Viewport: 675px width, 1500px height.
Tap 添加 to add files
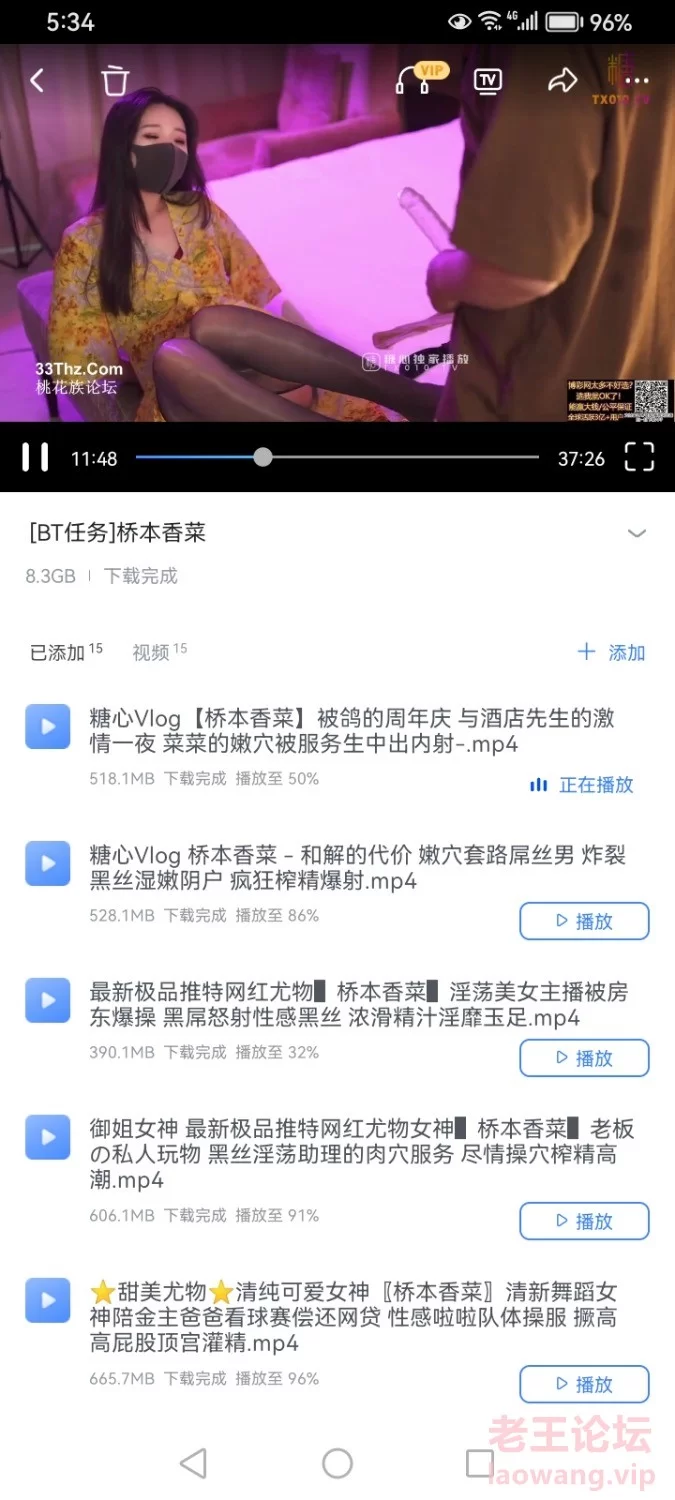[612, 653]
